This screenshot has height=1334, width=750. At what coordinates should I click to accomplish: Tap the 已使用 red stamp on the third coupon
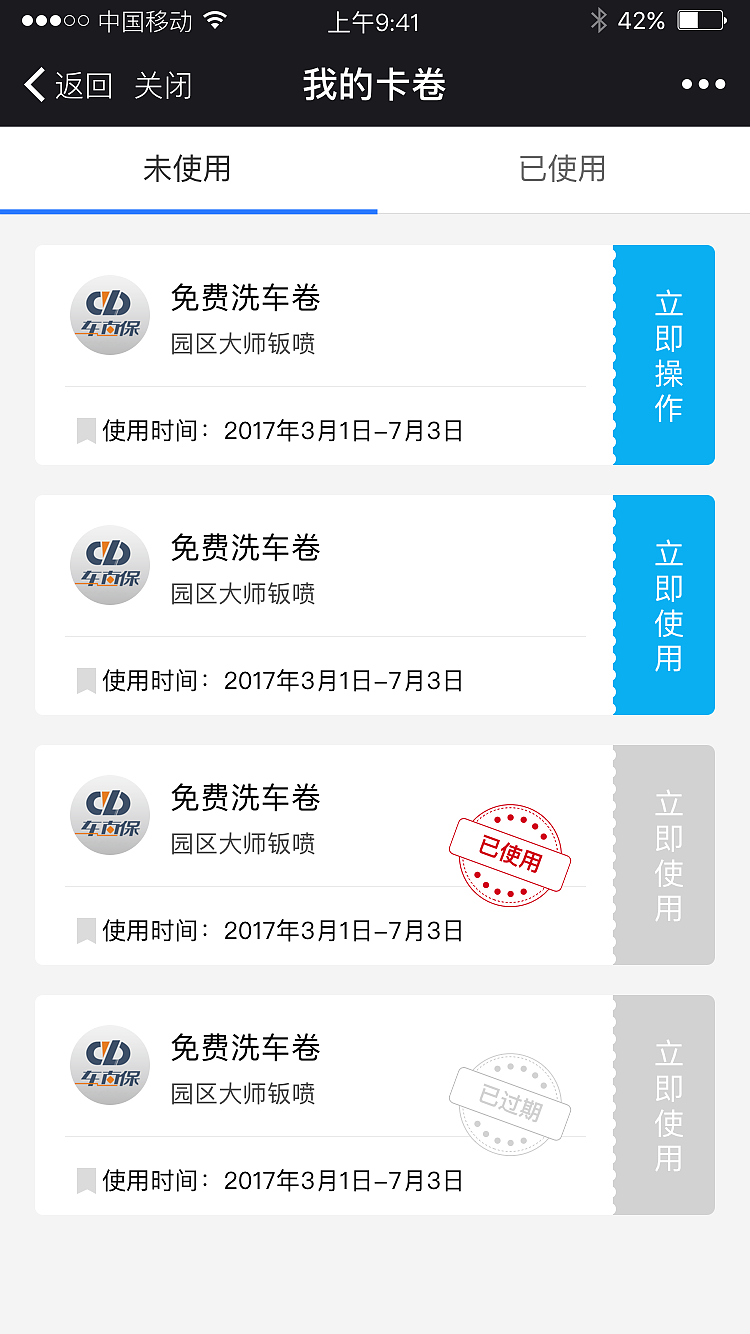pos(510,855)
